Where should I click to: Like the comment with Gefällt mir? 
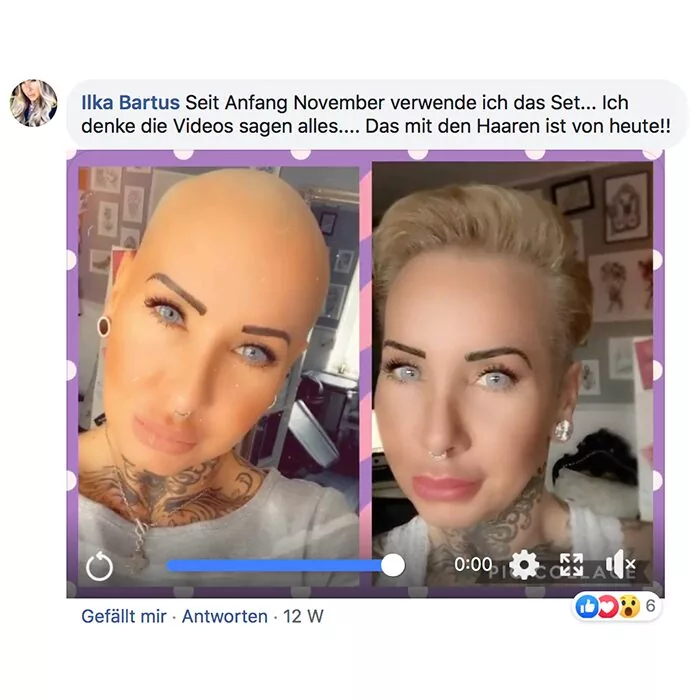[x=123, y=617]
